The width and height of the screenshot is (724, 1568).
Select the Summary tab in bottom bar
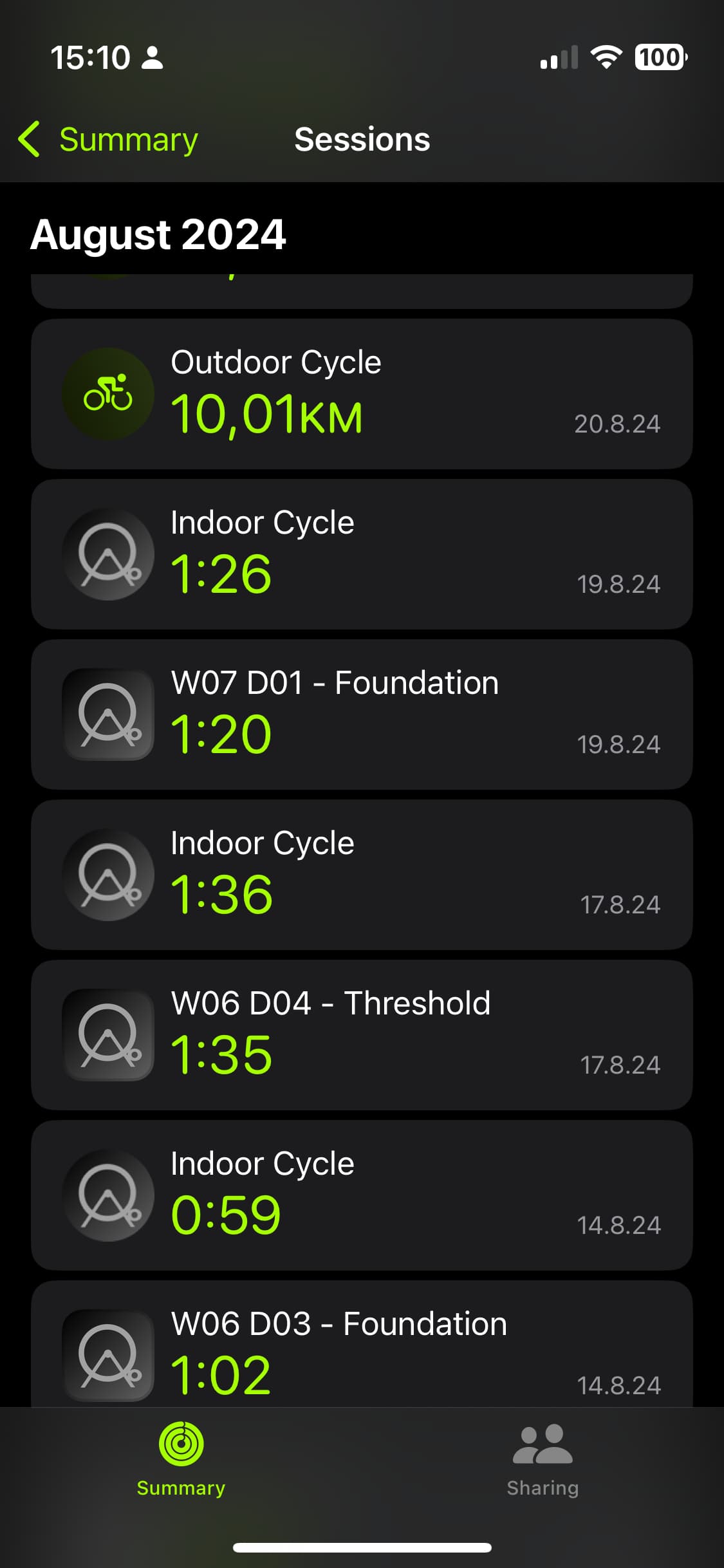tap(181, 1460)
